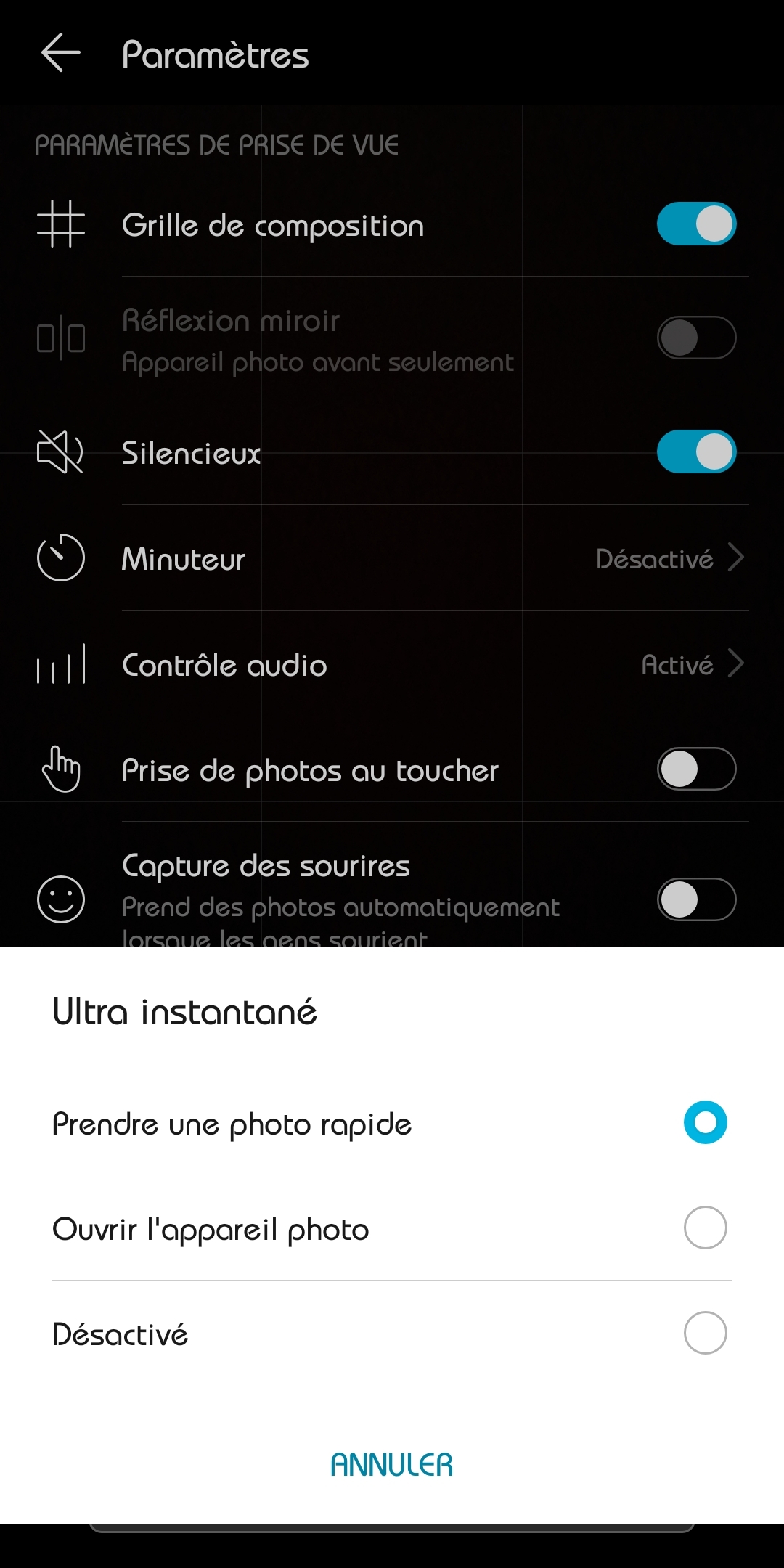The image size is (784, 1568).
Task: Disable the Grille de composition switch
Action: [696, 225]
